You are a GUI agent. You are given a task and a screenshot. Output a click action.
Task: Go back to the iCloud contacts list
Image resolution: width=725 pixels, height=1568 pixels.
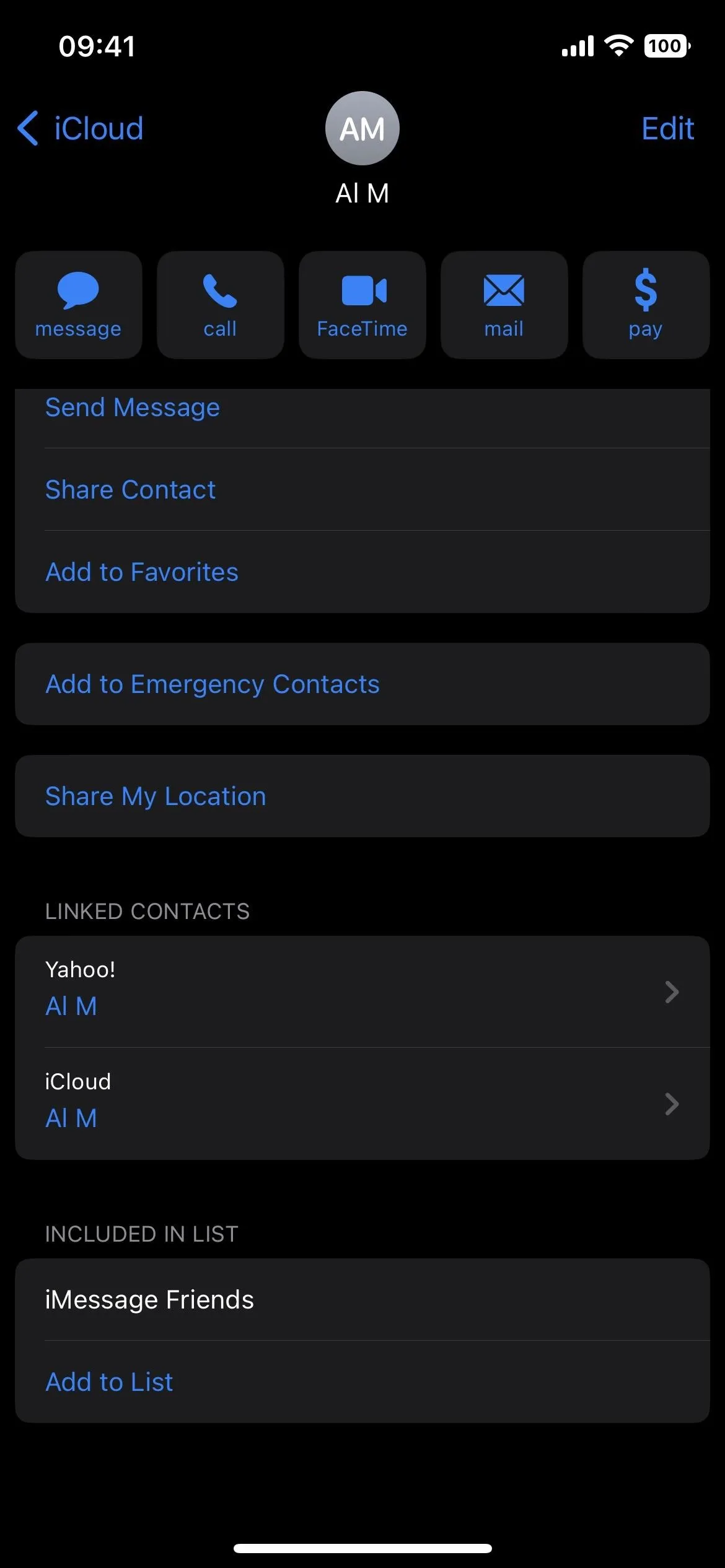[x=81, y=129]
